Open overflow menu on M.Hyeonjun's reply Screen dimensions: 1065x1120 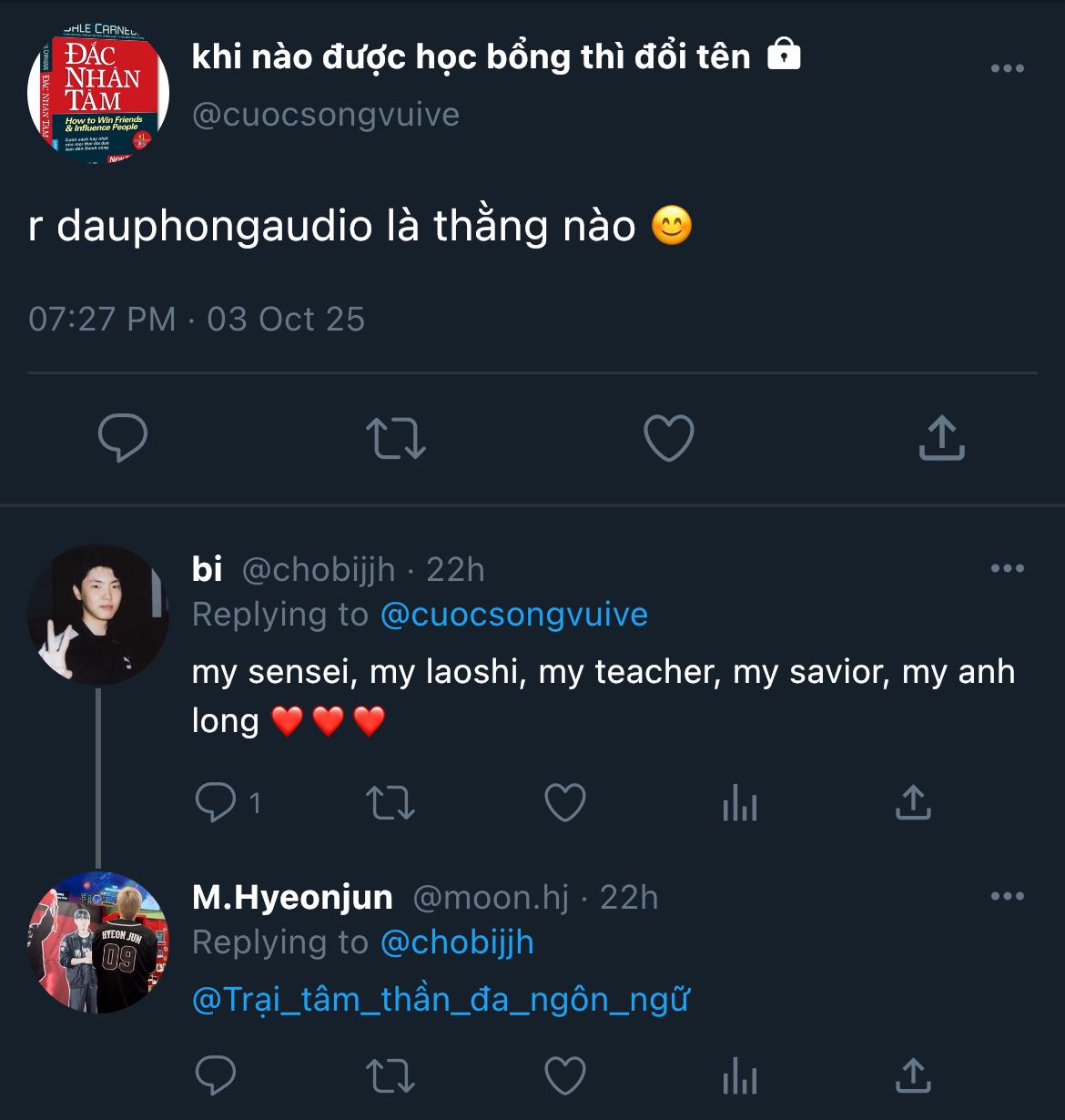coord(1007,897)
